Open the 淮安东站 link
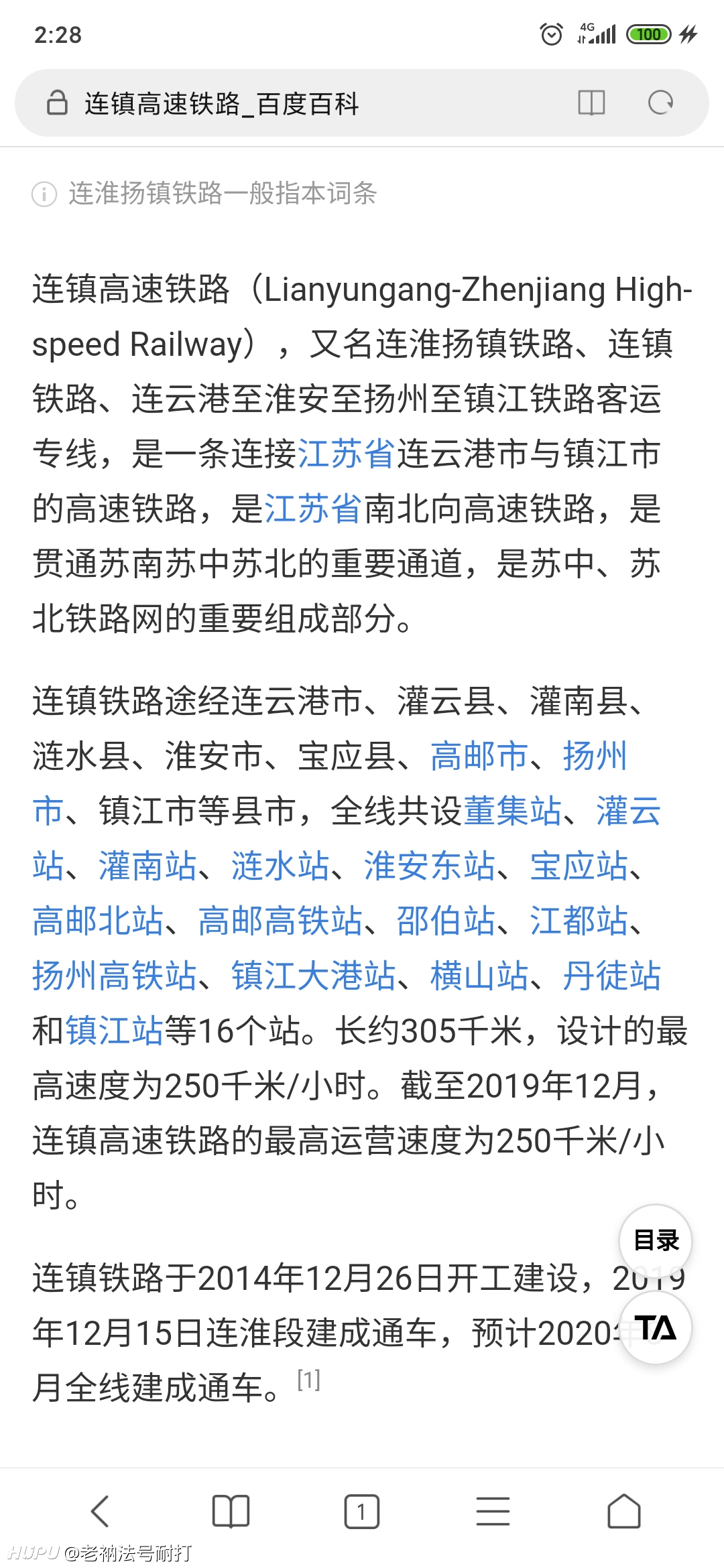Image resolution: width=724 pixels, height=1568 pixels. click(x=430, y=866)
